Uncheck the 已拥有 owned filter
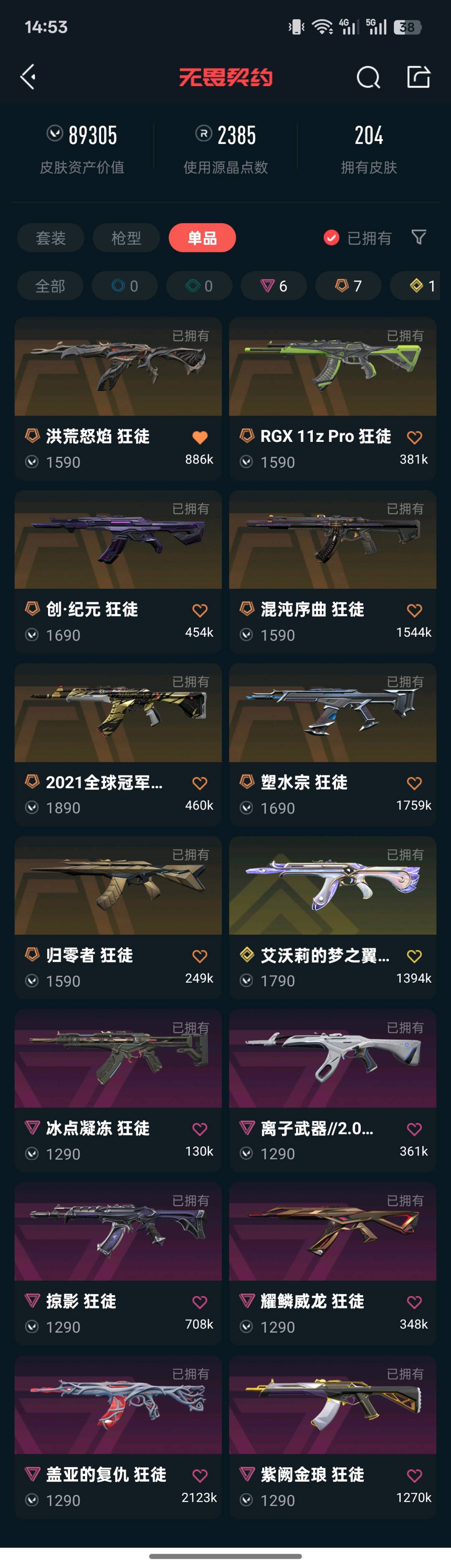Viewport: 451px width, 1568px height. click(332, 238)
